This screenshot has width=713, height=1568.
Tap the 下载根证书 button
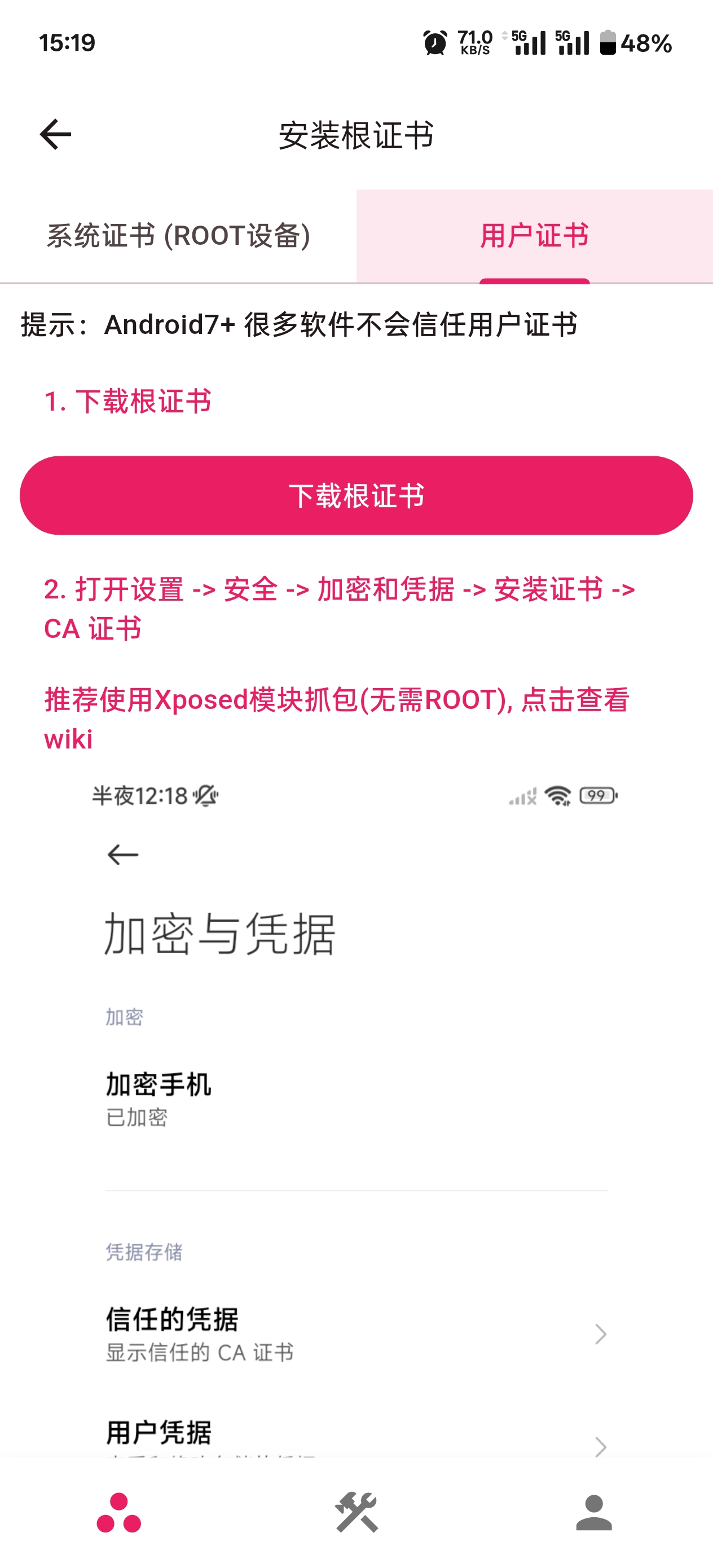(x=356, y=495)
